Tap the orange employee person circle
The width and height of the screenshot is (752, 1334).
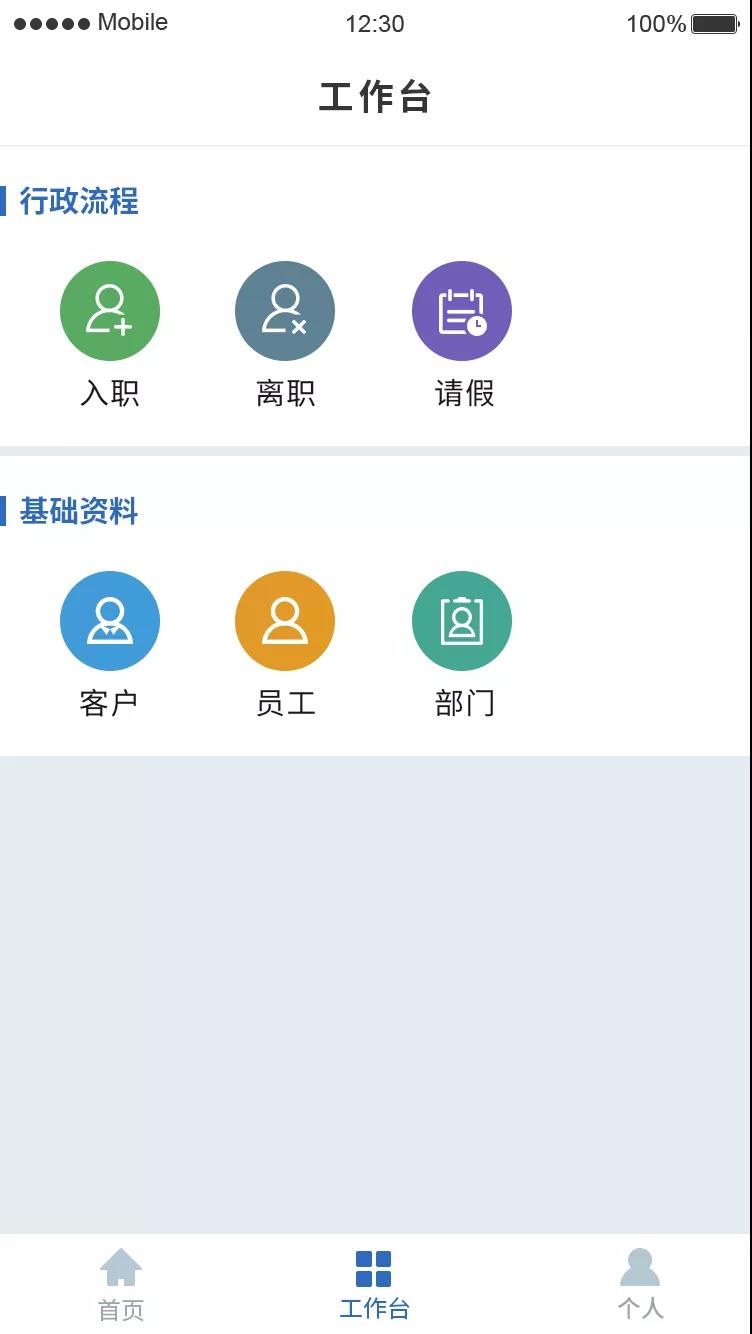(285, 620)
